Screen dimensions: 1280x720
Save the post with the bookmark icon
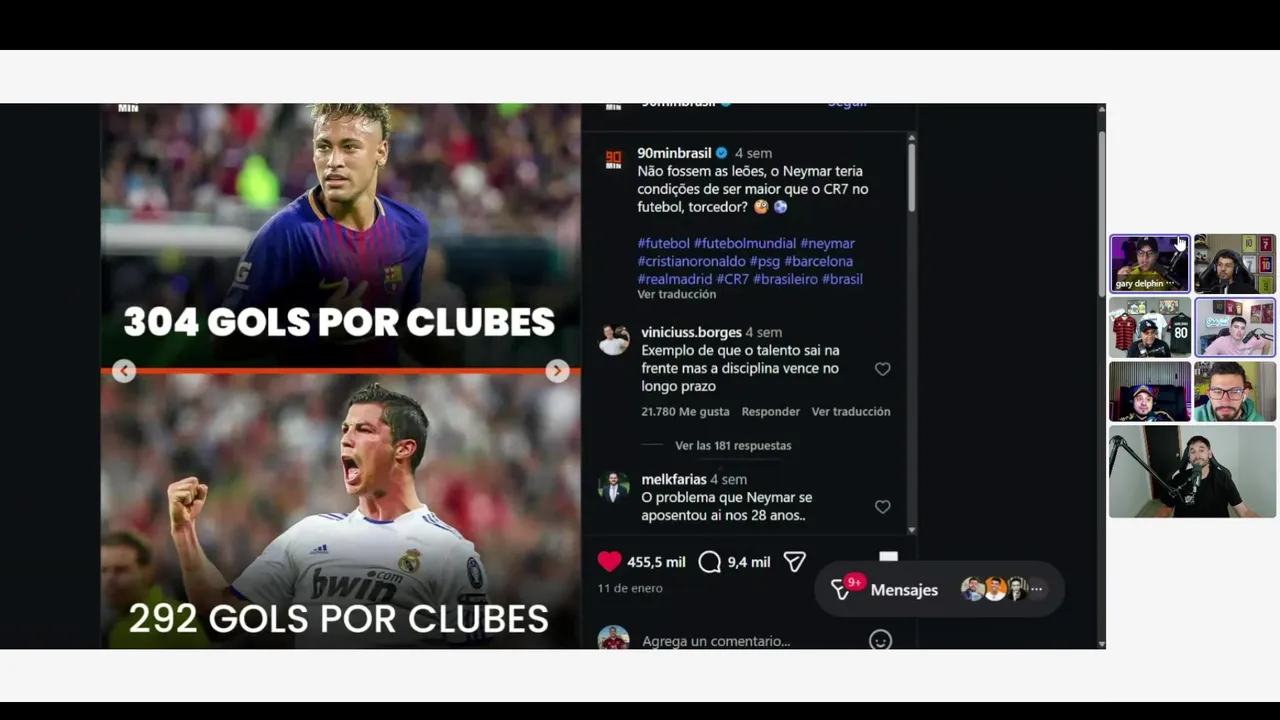coord(888,558)
